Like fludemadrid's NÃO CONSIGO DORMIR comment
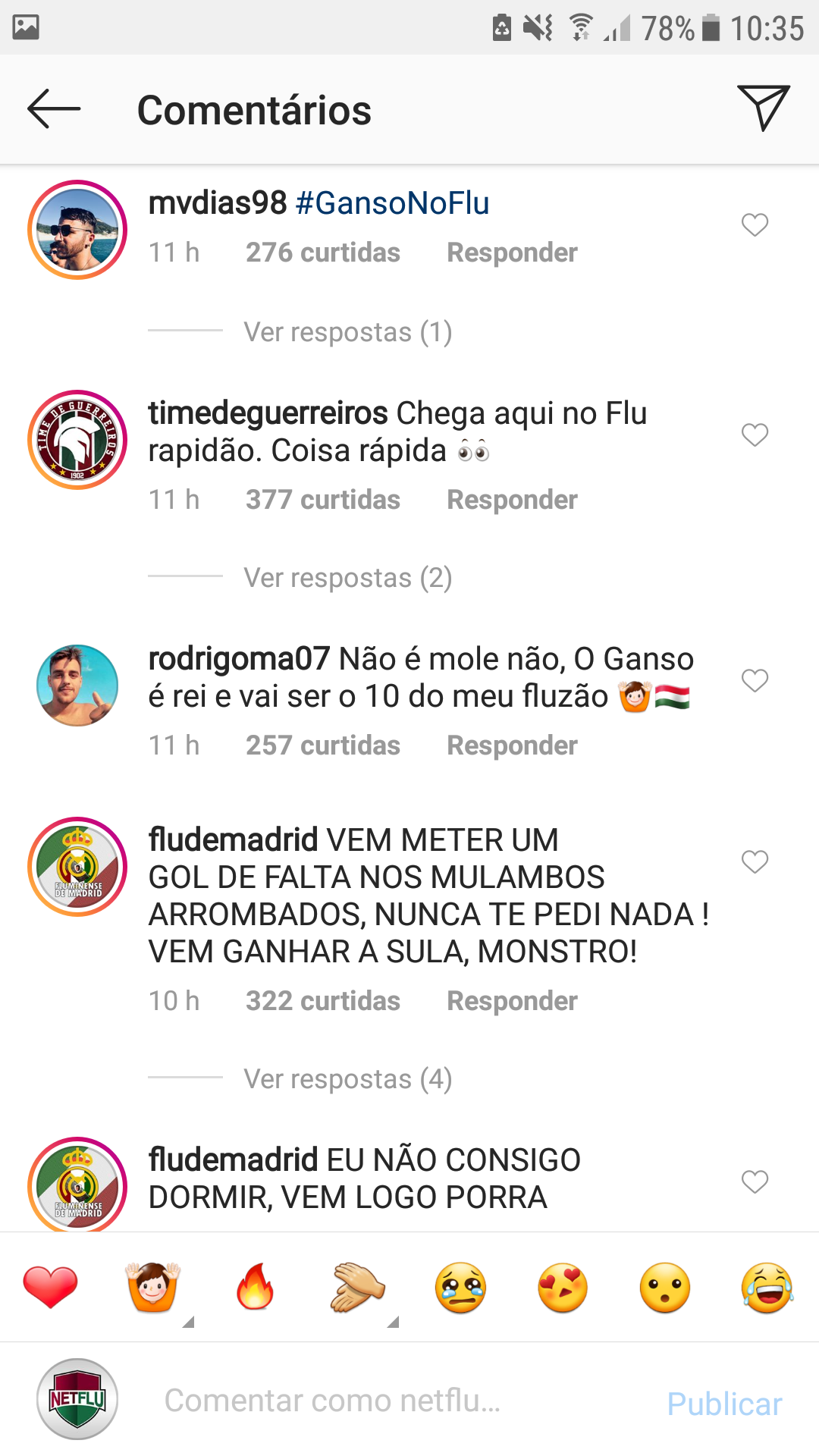Screen dimensions: 819x1456 click(755, 1181)
